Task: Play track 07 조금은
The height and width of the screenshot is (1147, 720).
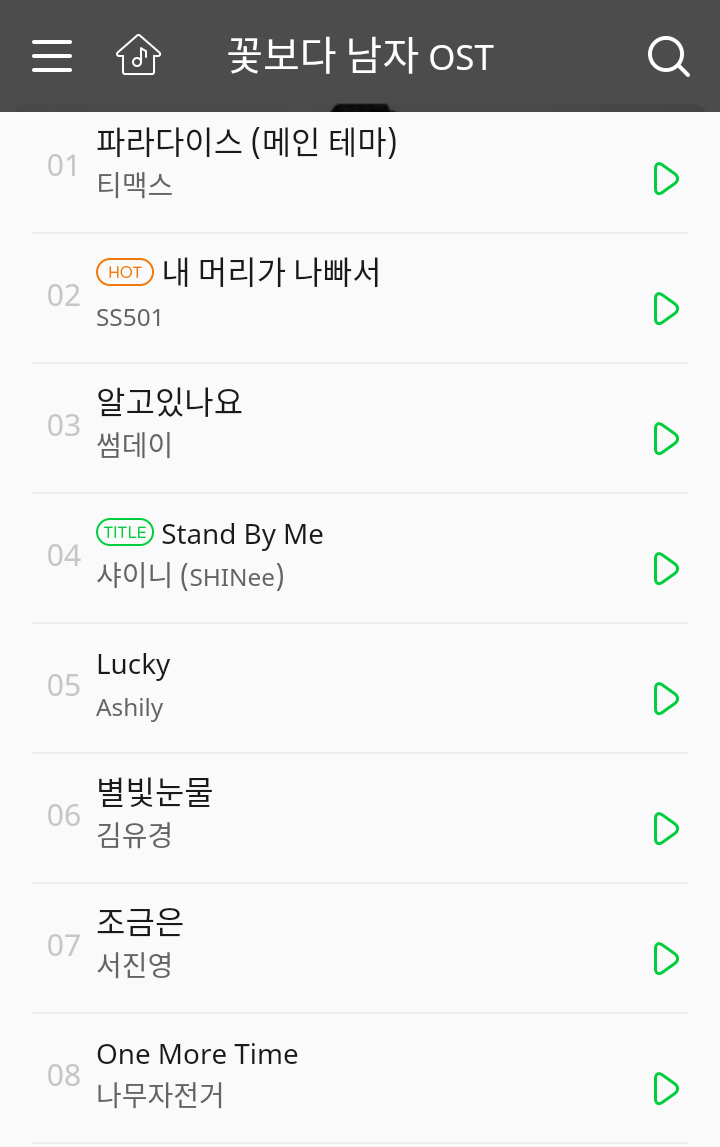Action: [x=666, y=959]
